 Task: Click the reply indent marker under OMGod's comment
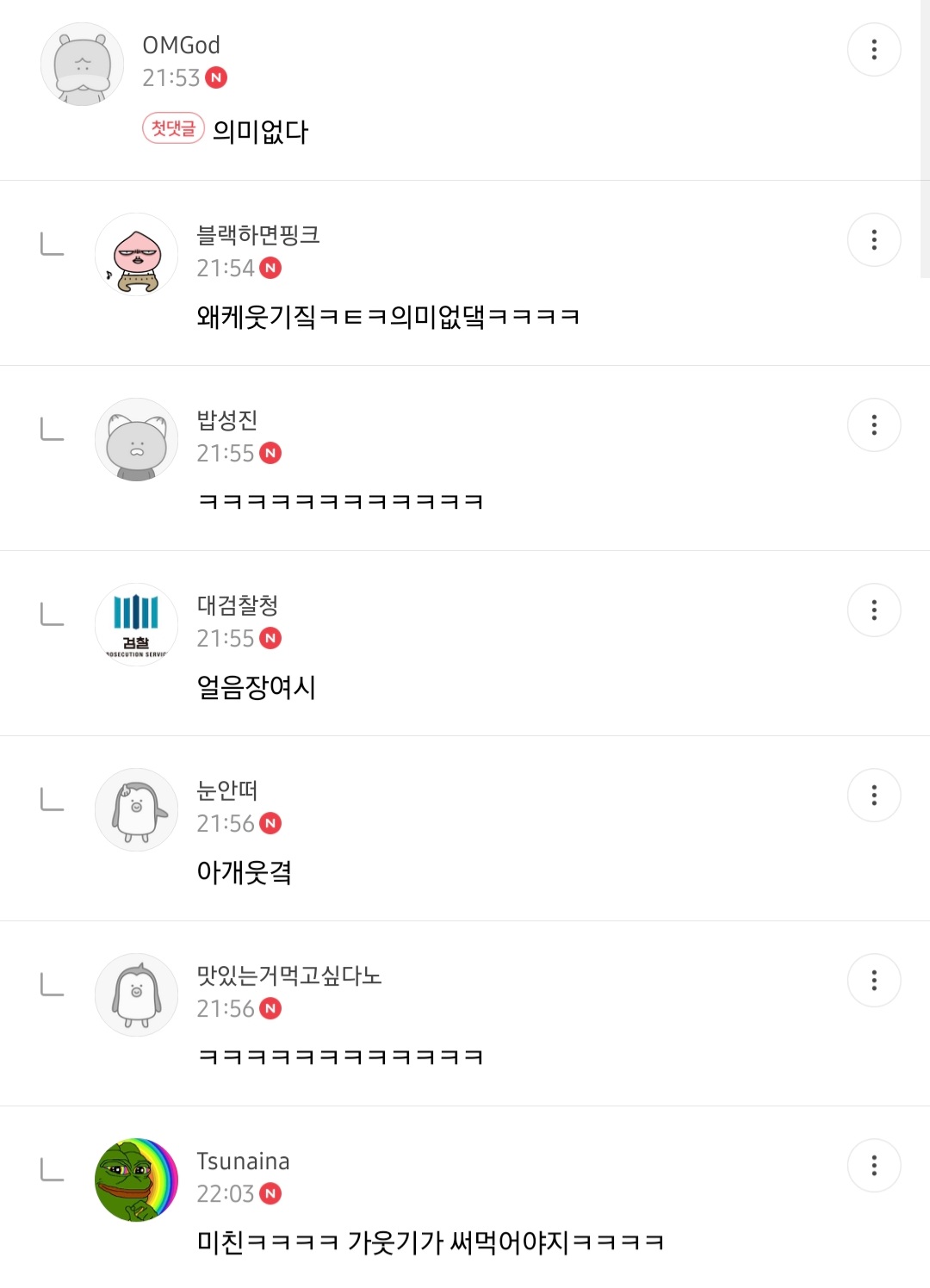click(x=53, y=244)
